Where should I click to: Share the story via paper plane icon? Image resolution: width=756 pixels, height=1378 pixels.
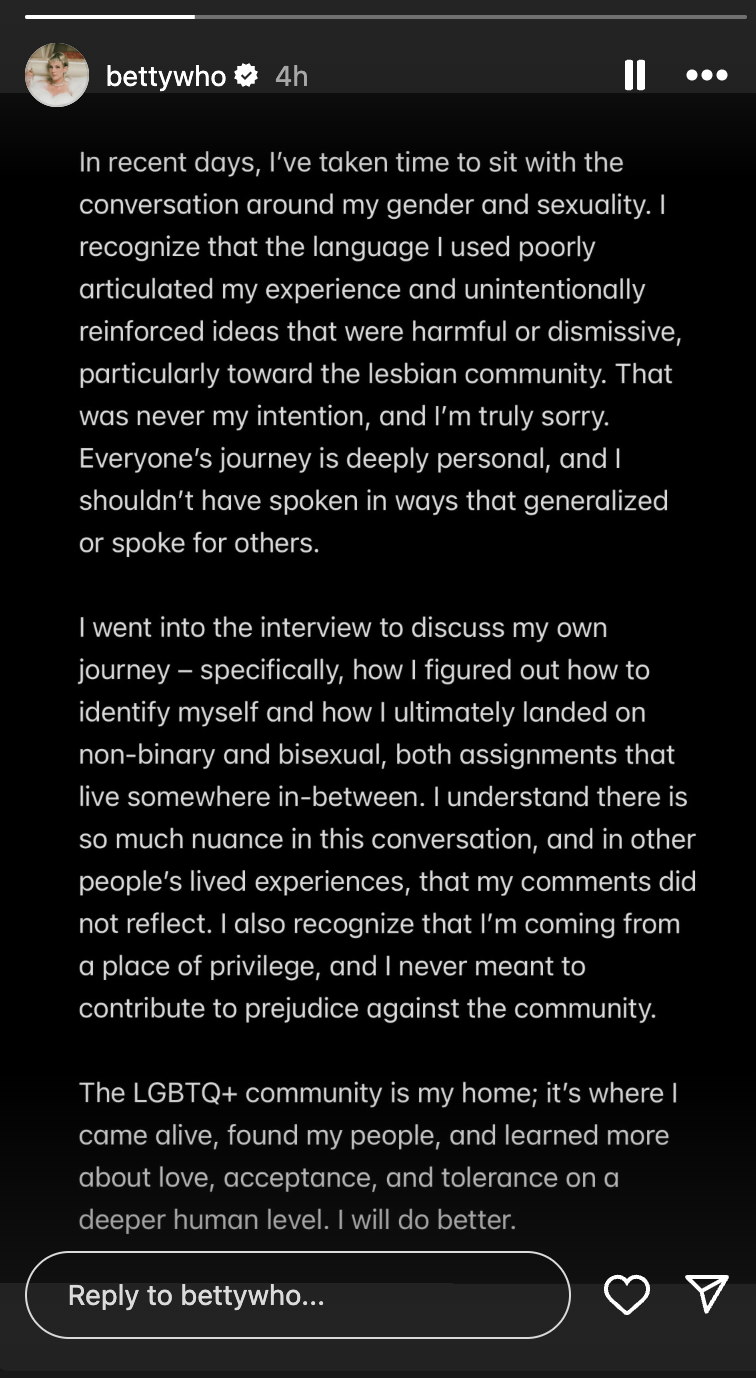tap(707, 1295)
